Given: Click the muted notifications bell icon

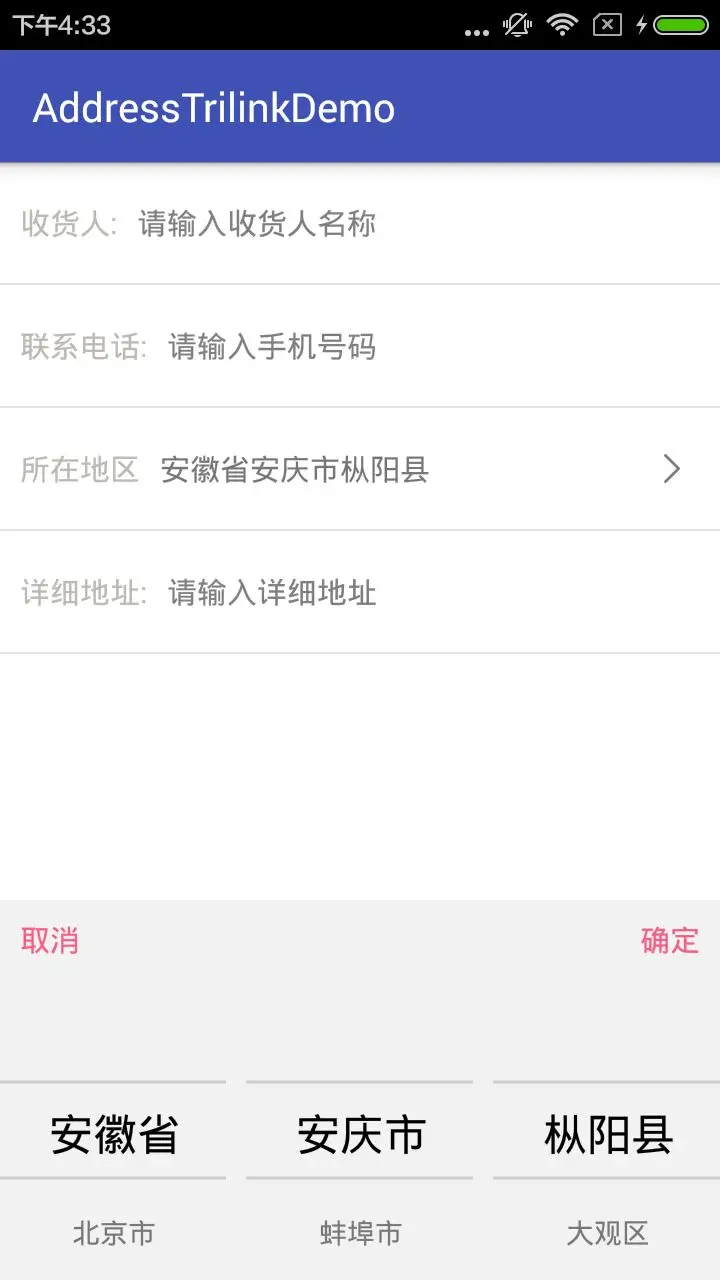Looking at the screenshot, I should pos(517,25).
